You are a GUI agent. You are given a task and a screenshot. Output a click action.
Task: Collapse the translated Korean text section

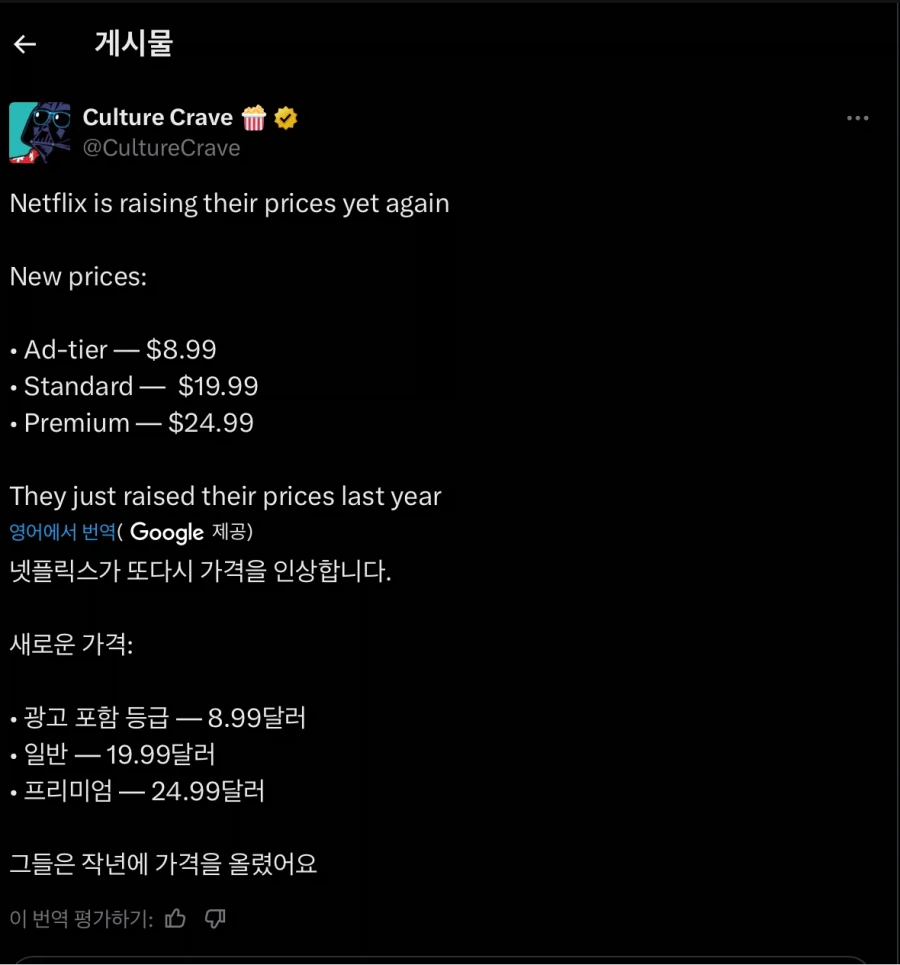pos(61,533)
